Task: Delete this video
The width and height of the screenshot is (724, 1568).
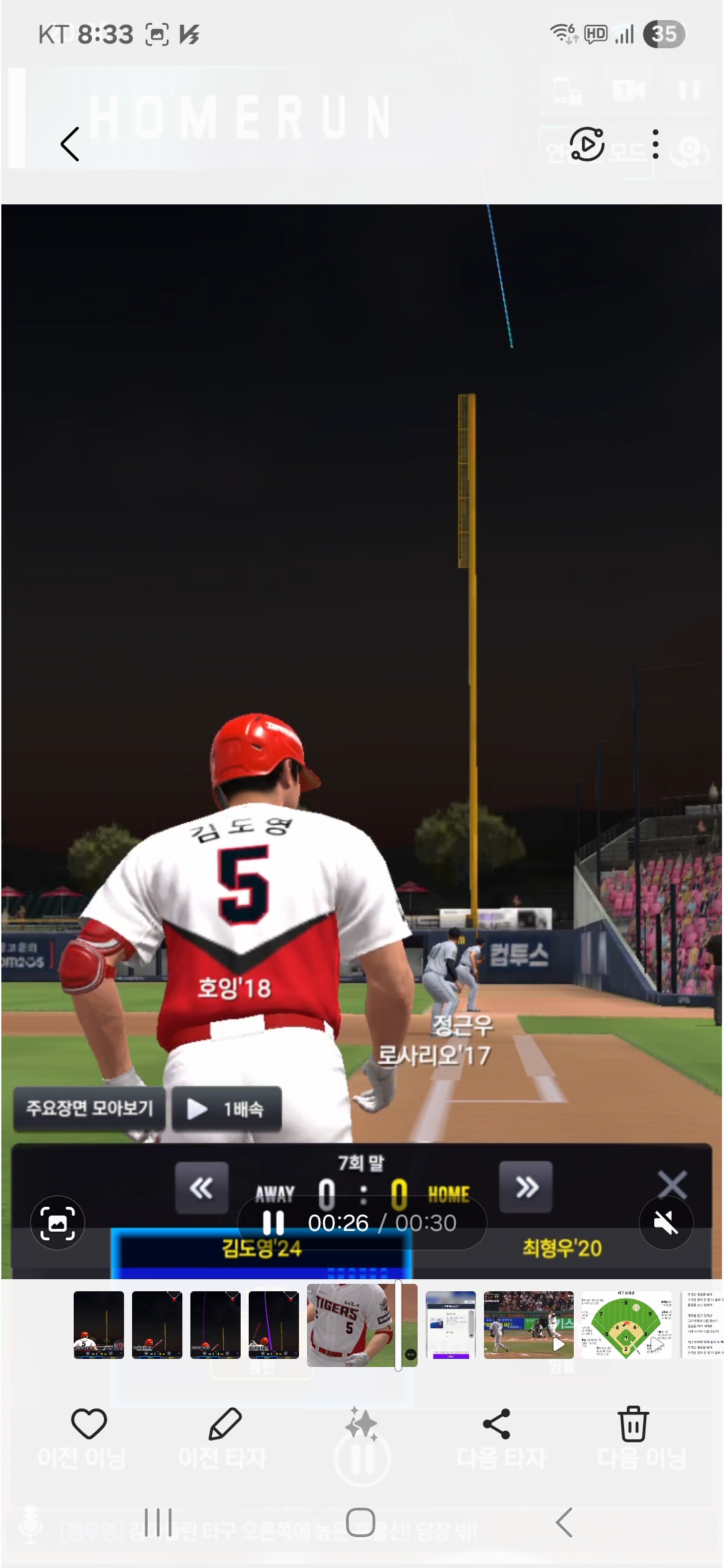Action: pyautogui.click(x=633, y=1423)
